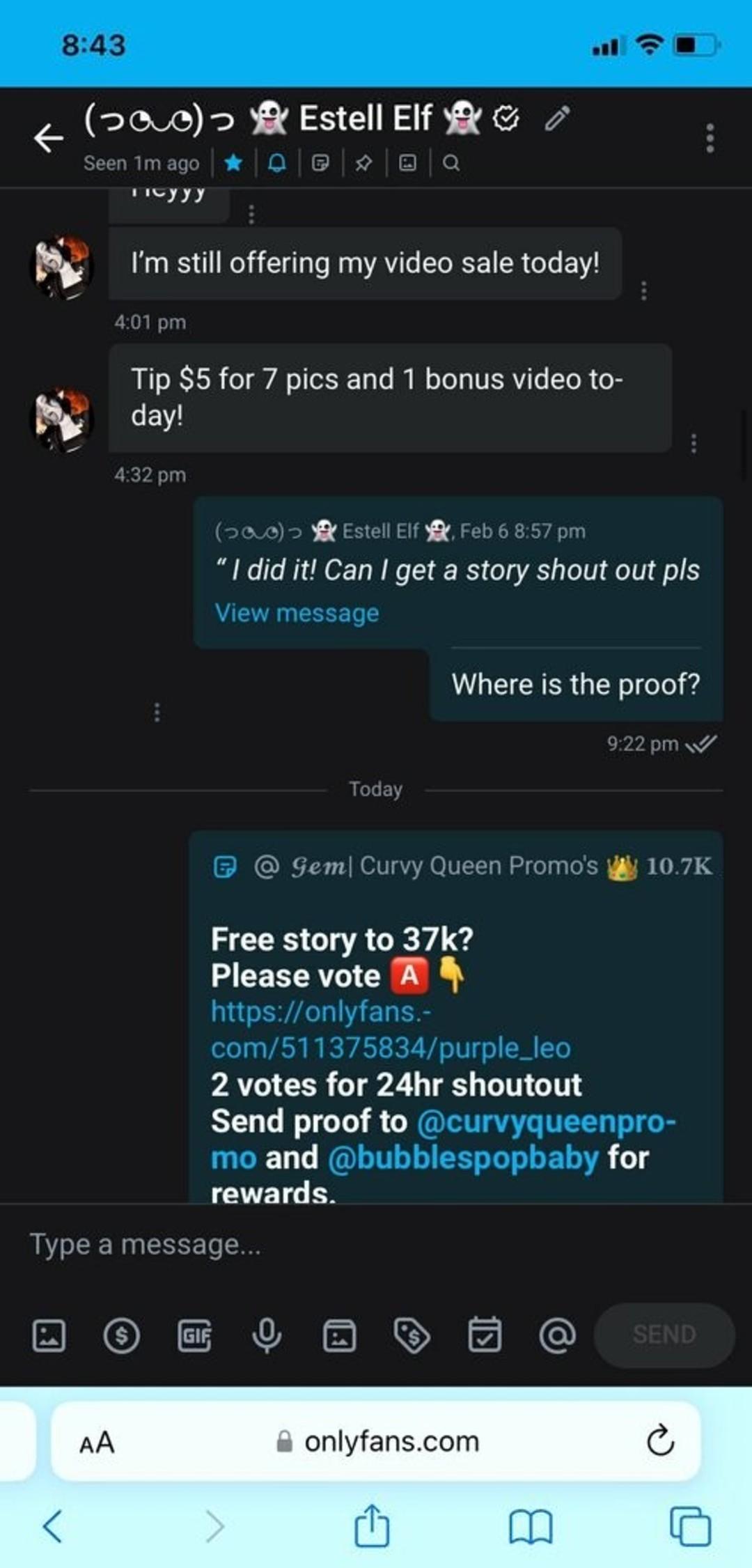Viewport: 752px width, 1568px height.
Task: Open the chat media gallery
Action: coord(407,163)
